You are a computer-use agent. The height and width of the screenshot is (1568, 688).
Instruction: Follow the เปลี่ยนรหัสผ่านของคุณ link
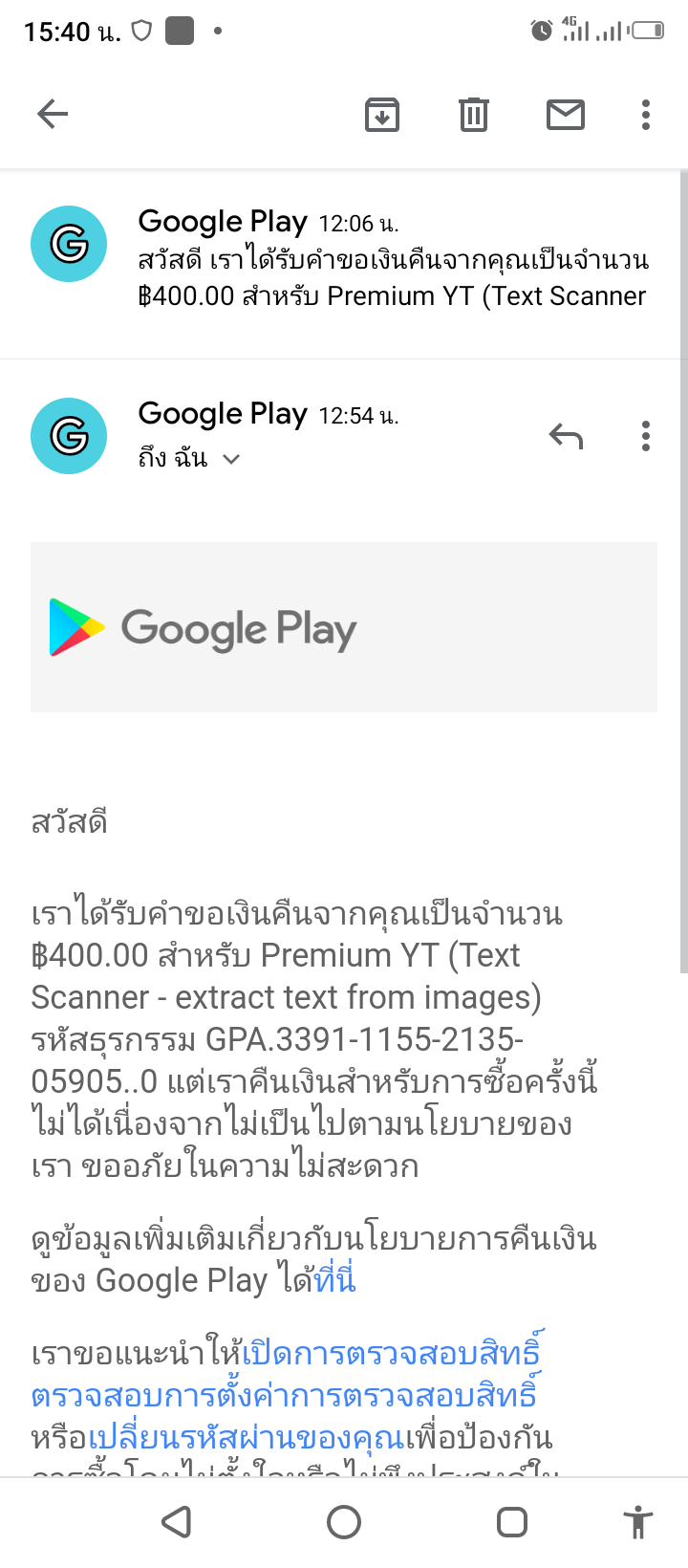click(x=247, y=1437)
